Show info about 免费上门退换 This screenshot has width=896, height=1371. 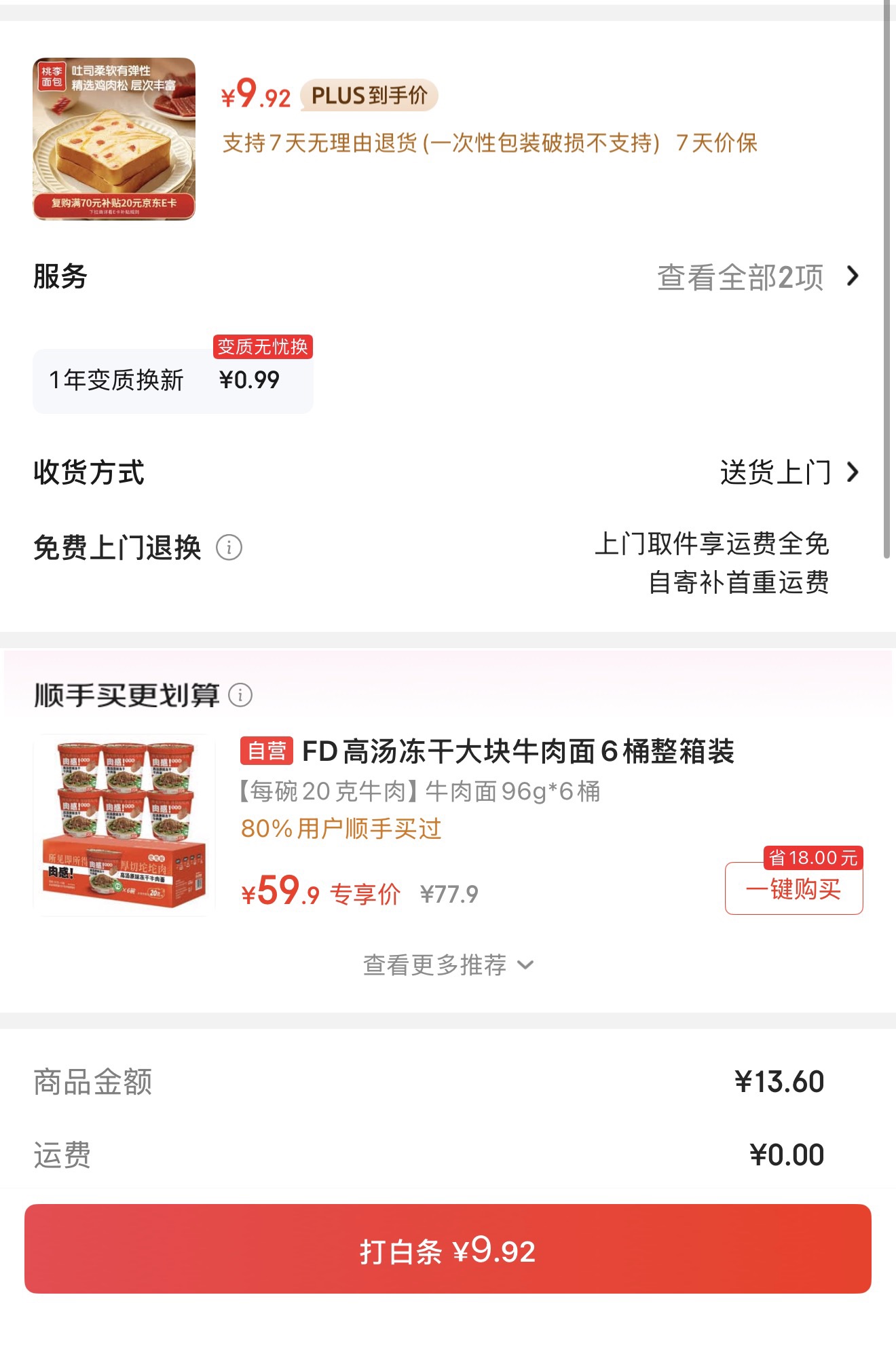pyautogui.click(x=229, y=547)
